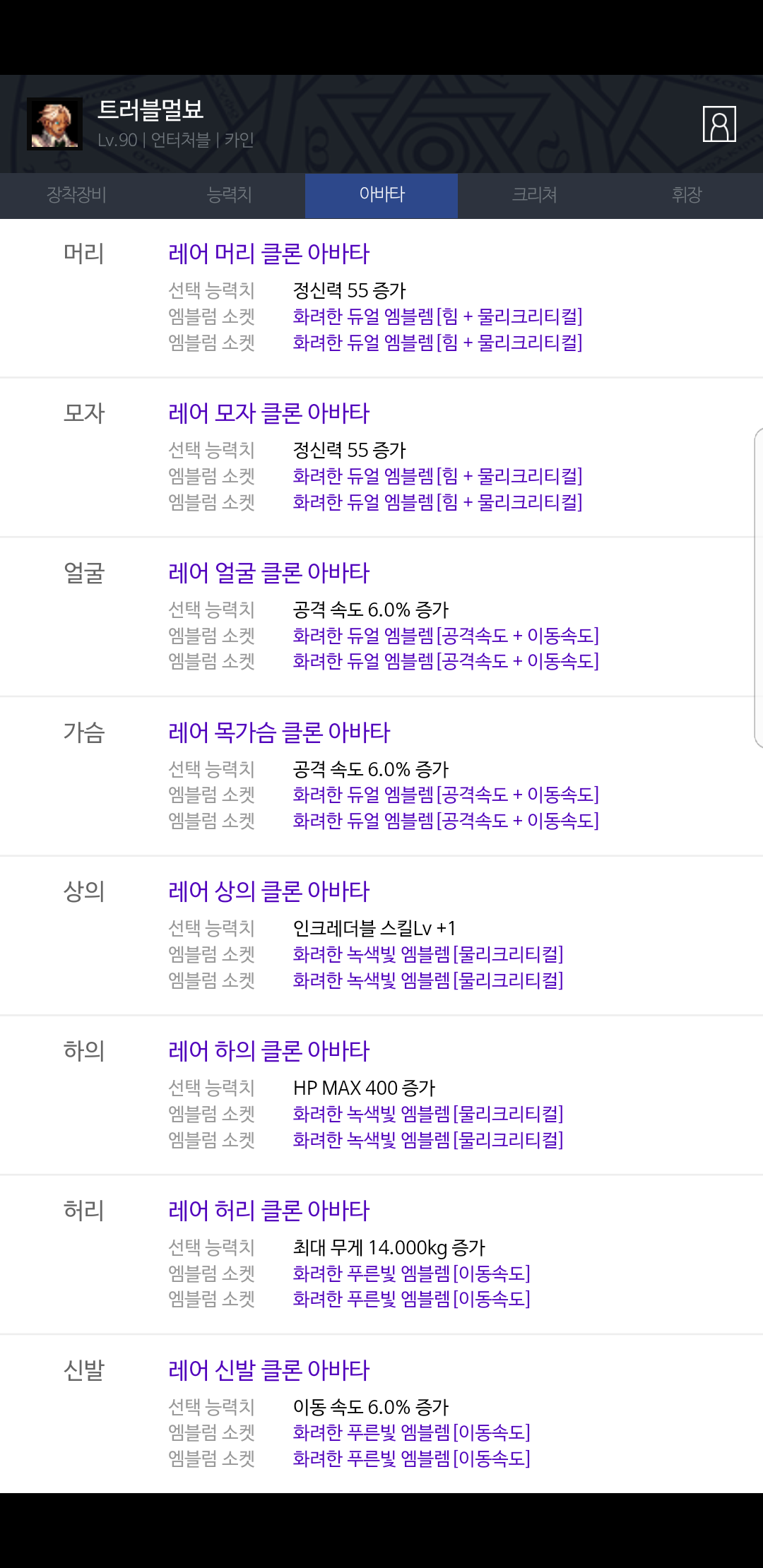763x1568 pixels.
Task: Open 레어 상의 클론 아바타 item
Action: (268, 891)
